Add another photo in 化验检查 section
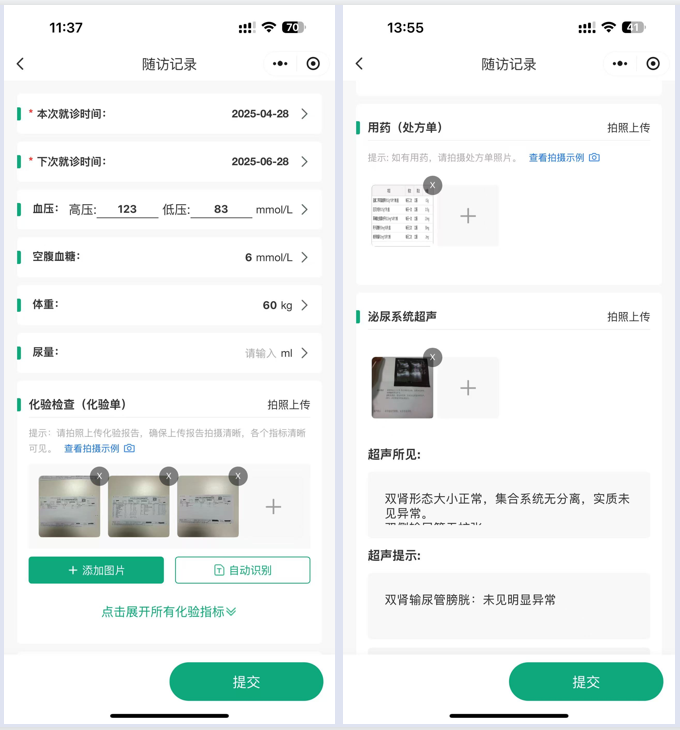Viewport: 680px width, 730px height. pyautogui.click(x=273, y=507)
